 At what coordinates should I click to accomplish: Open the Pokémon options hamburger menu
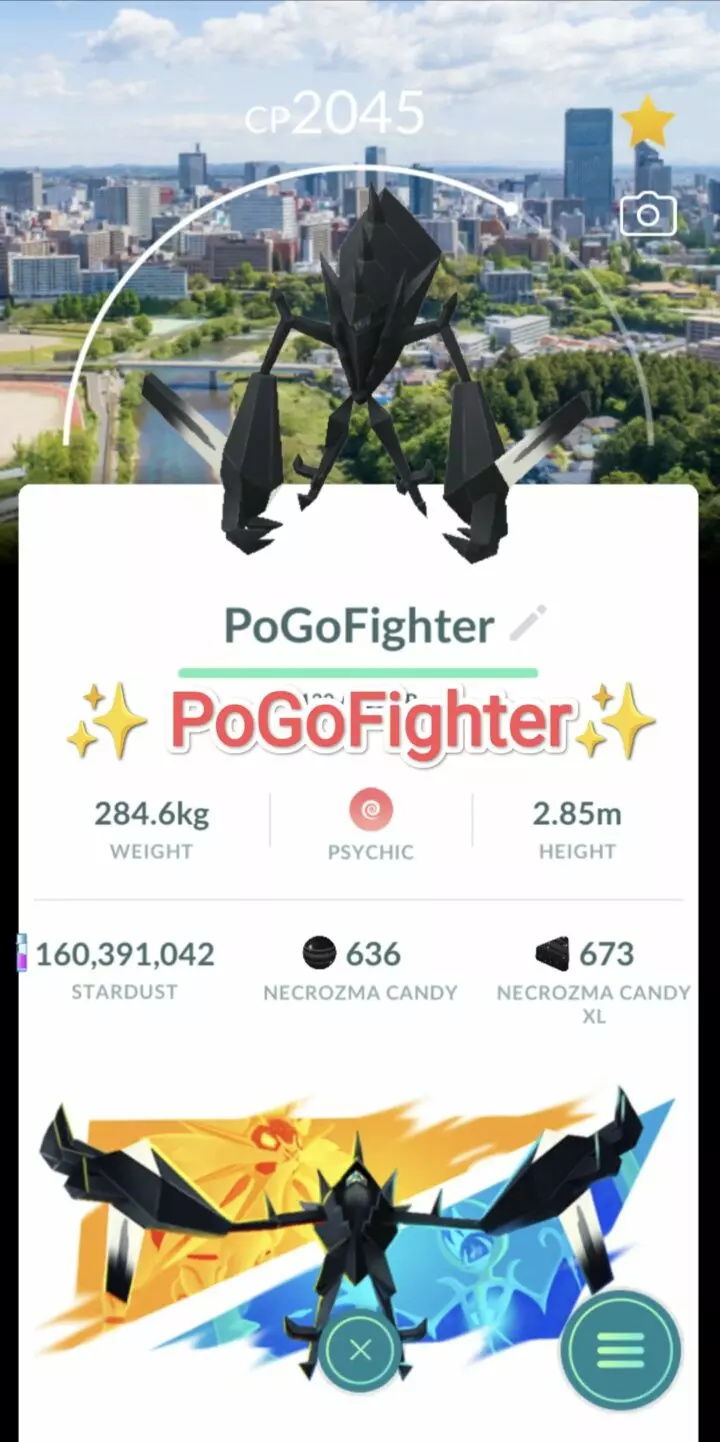click(620, 1348)
